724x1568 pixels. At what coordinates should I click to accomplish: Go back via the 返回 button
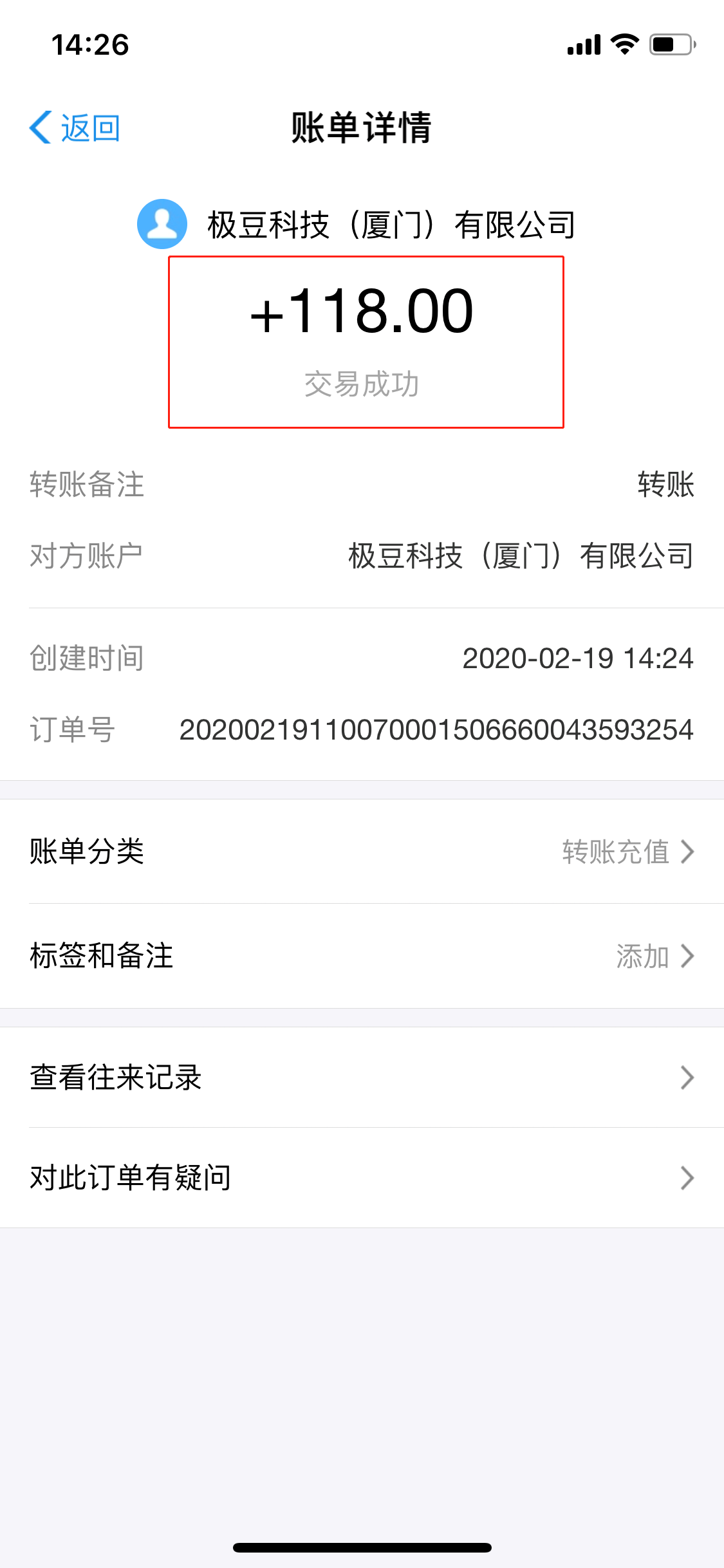pyautogui.click(x=75, y=127)
